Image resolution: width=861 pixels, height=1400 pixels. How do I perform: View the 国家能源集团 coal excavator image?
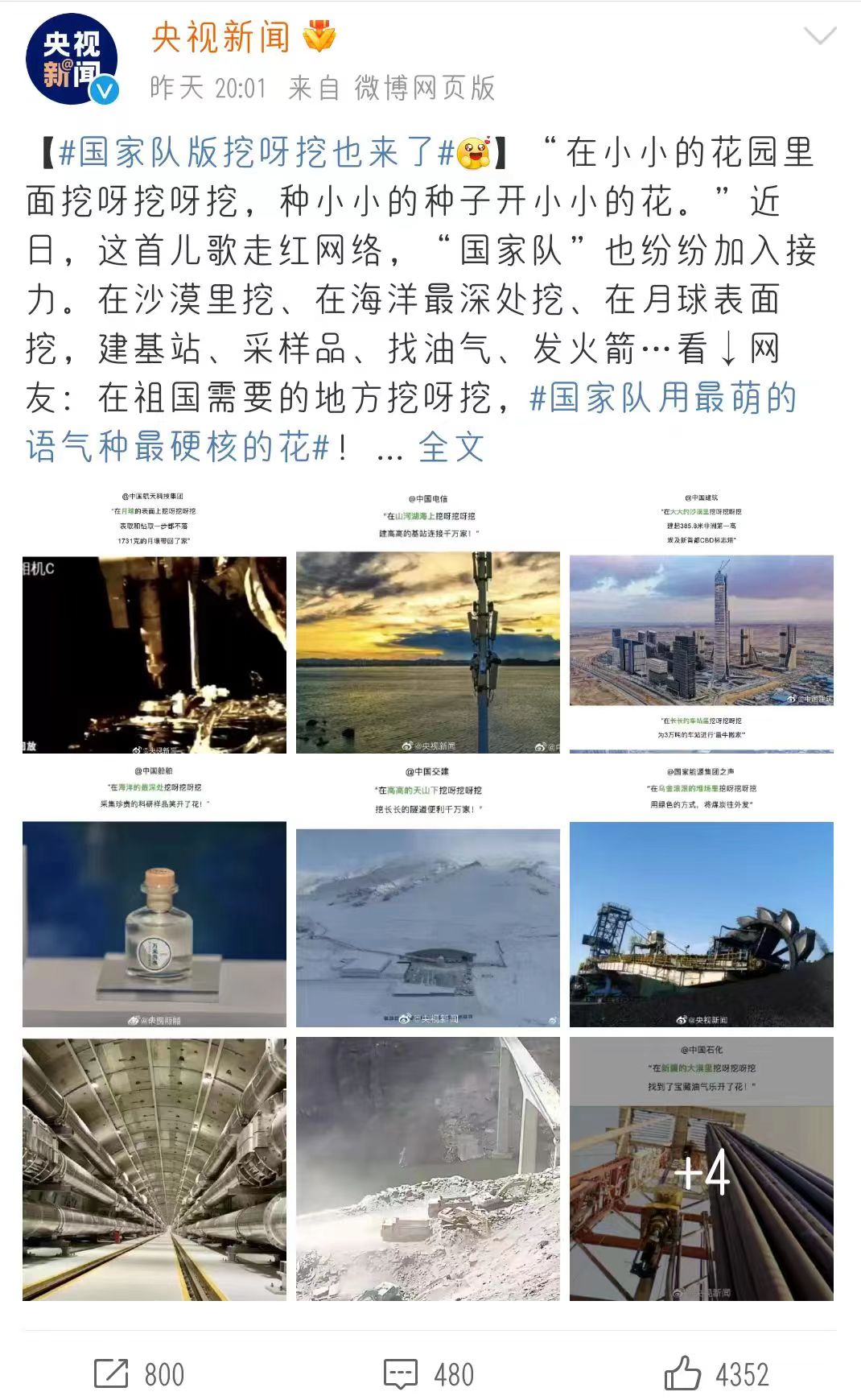coord(701,894)
